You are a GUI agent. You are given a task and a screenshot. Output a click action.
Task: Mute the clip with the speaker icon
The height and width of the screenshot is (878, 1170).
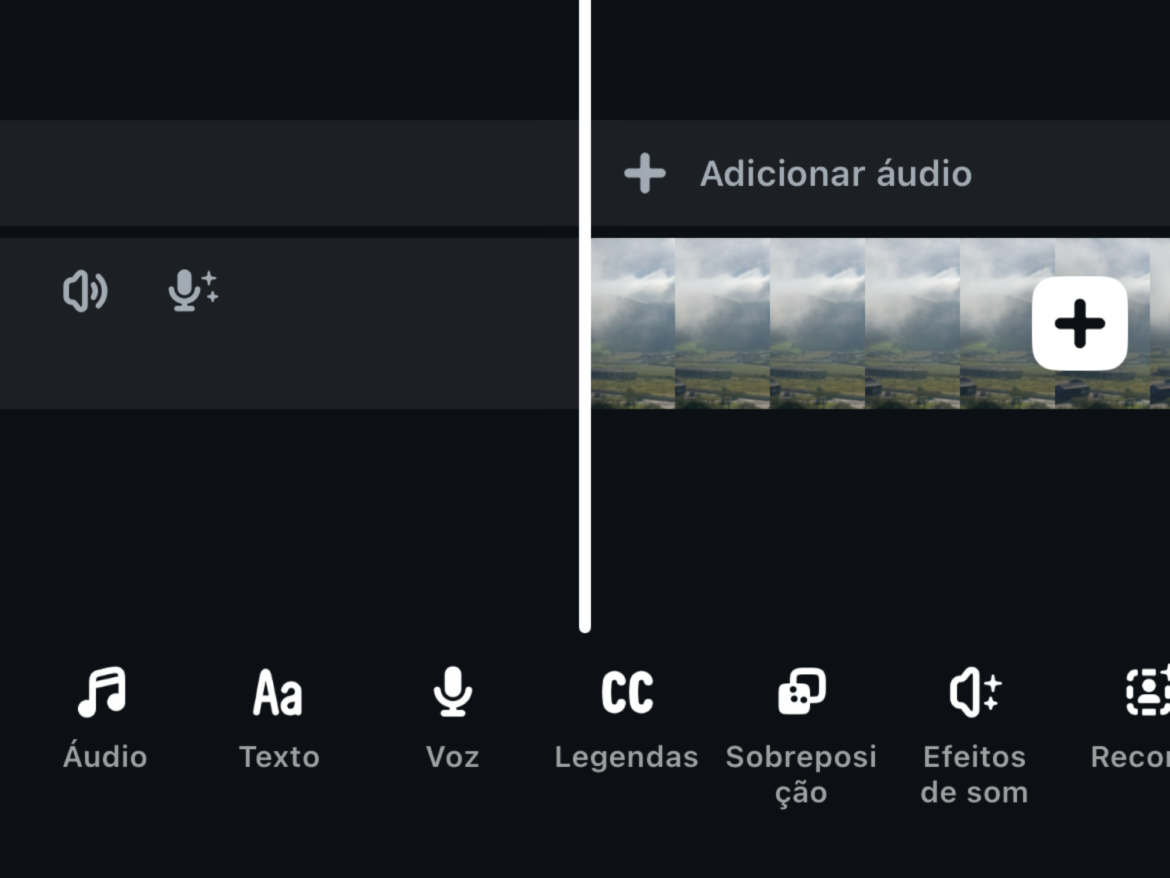[85, 291]
